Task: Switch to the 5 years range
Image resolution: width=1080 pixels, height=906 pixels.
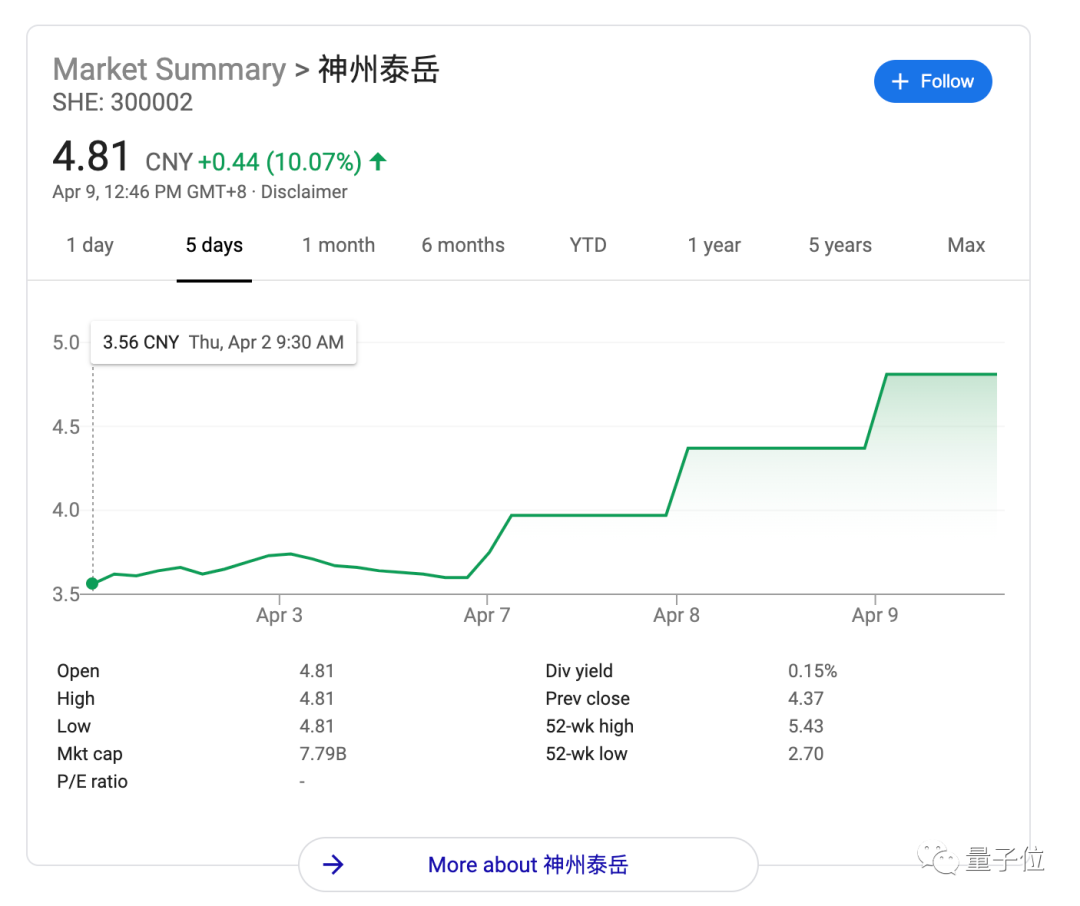Action: pos(840,245)
